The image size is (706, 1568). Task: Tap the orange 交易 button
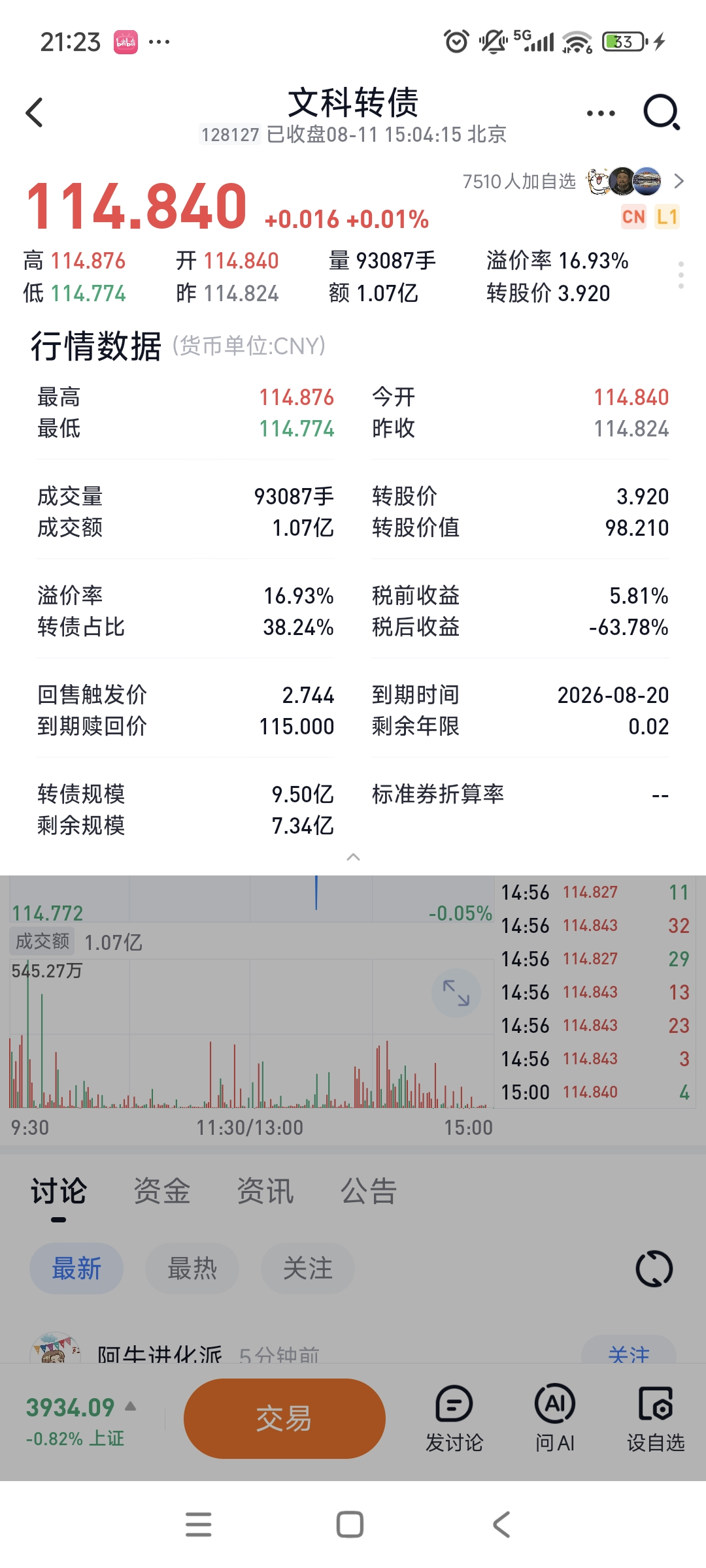click(284, 1418)
